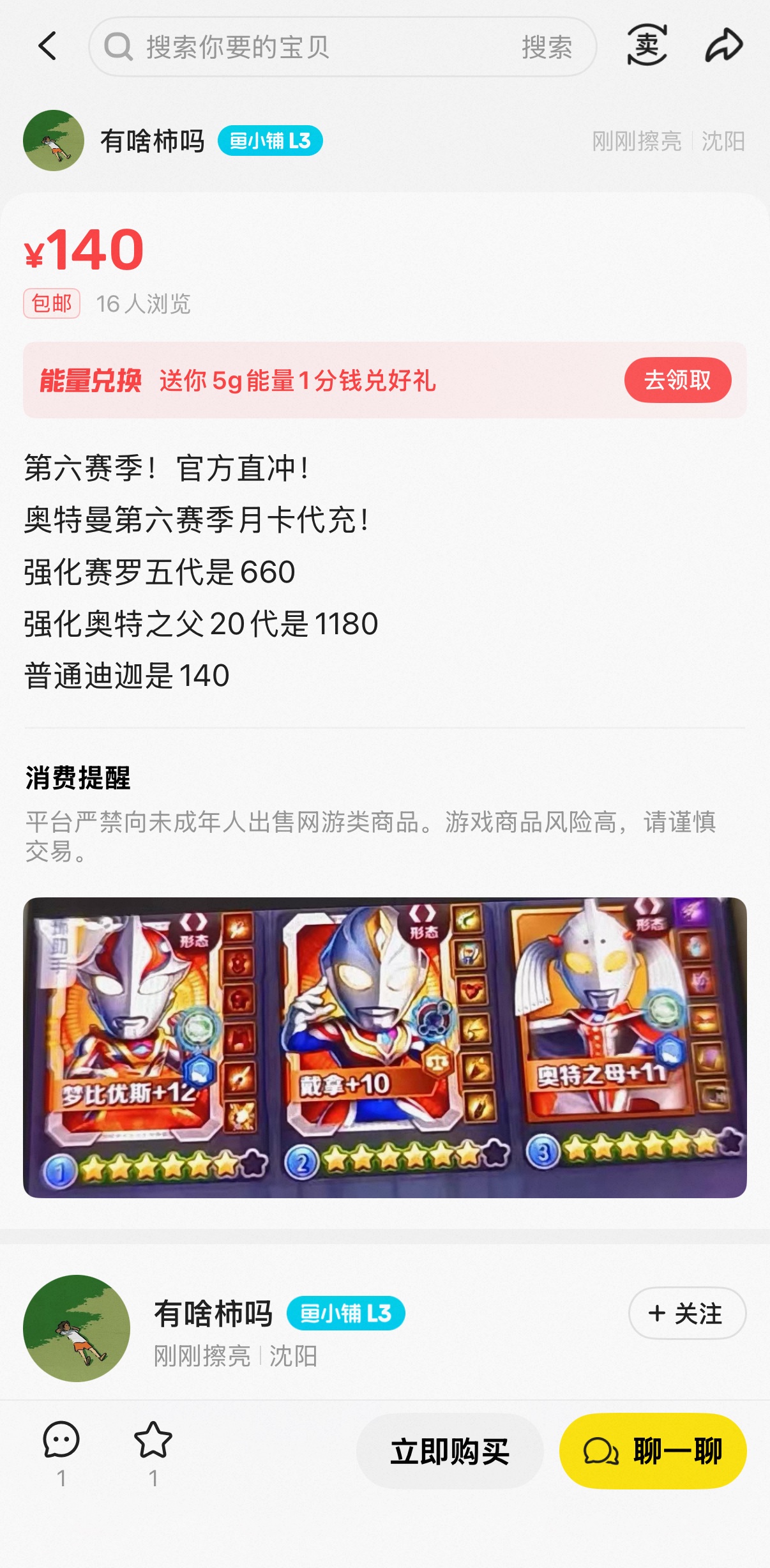
Task: Open the 卖 sell icon at top
Action: 647,45
